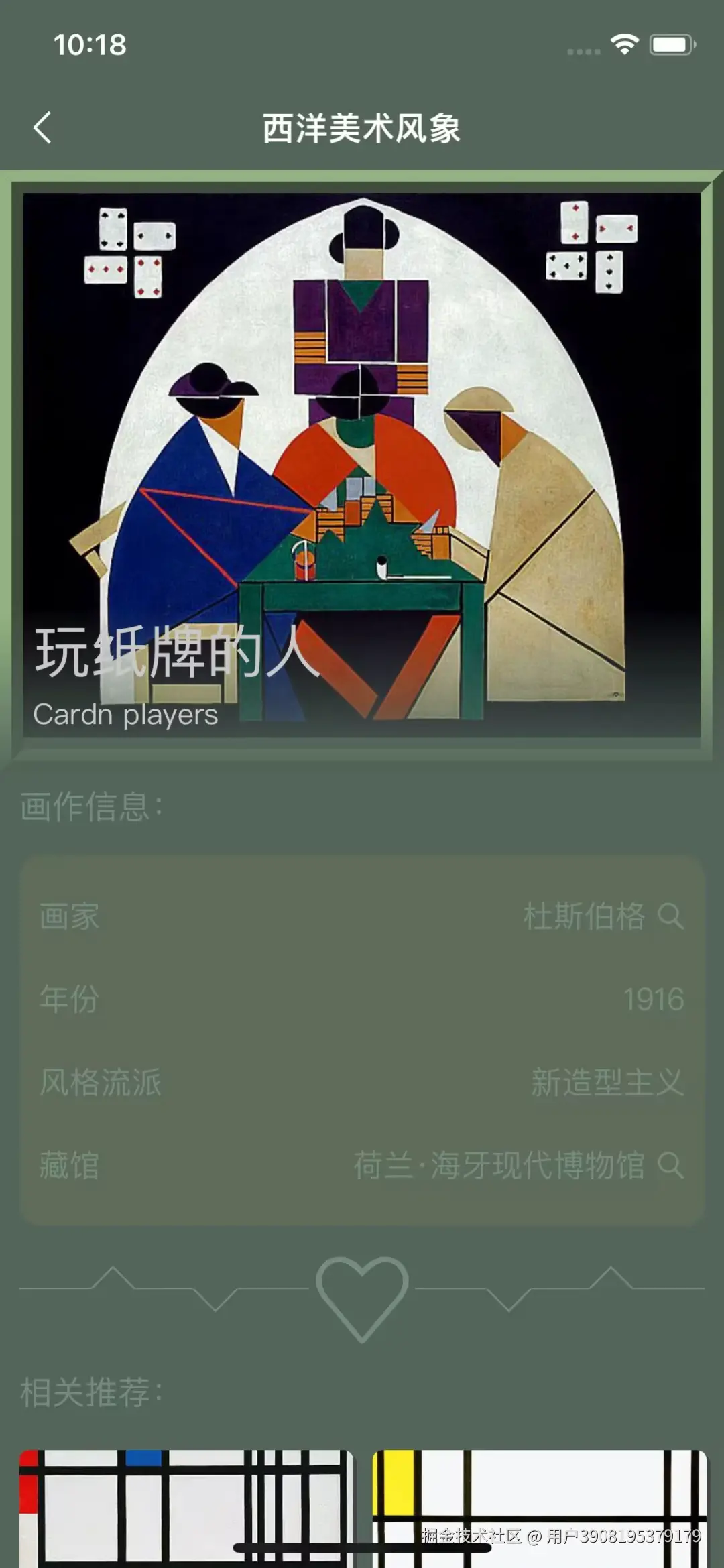Open the recommended painting with blue block
The height and width of the screenshot is (1568, 724).
186,1508
